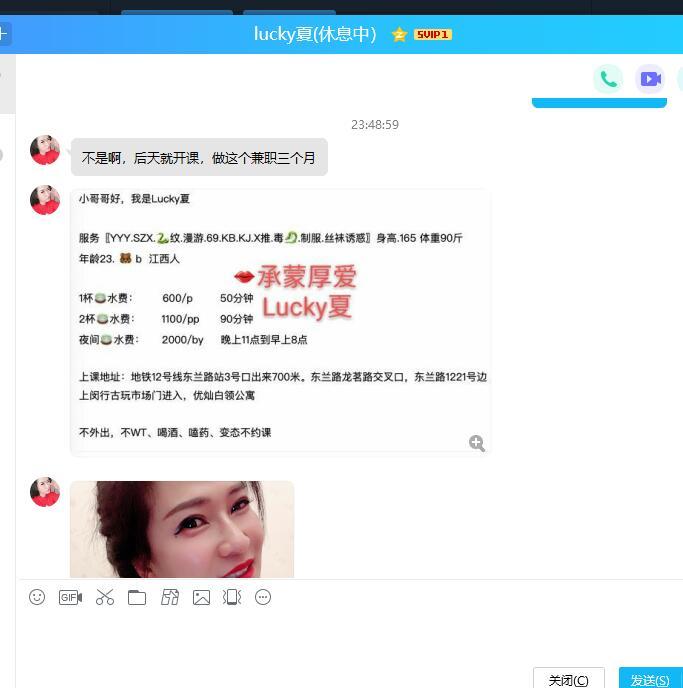Open the GIF sticker panel
Screen dimensions: 683x688
[70, 597]
